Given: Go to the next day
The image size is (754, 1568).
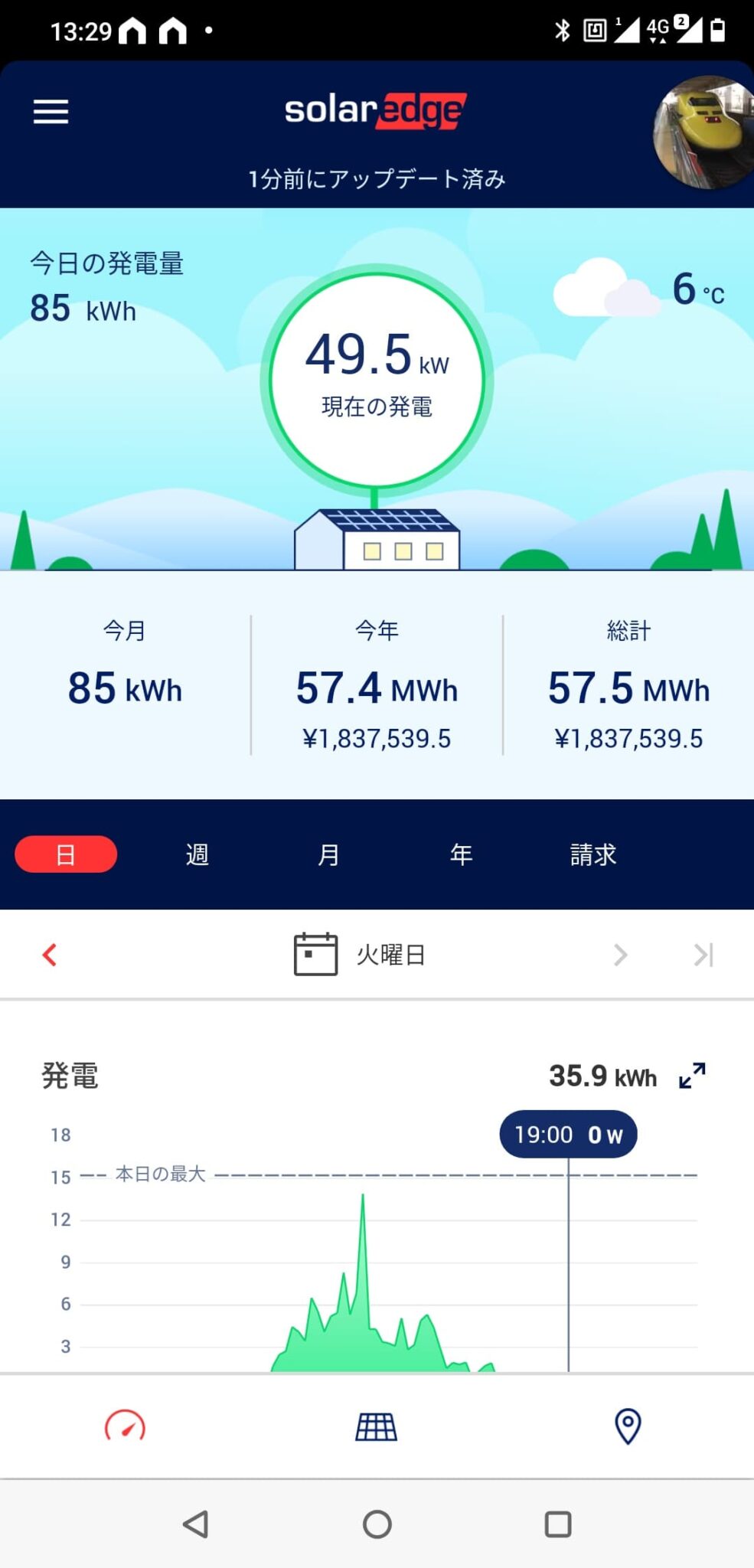Looking at the screenshot, I should 620,955.
